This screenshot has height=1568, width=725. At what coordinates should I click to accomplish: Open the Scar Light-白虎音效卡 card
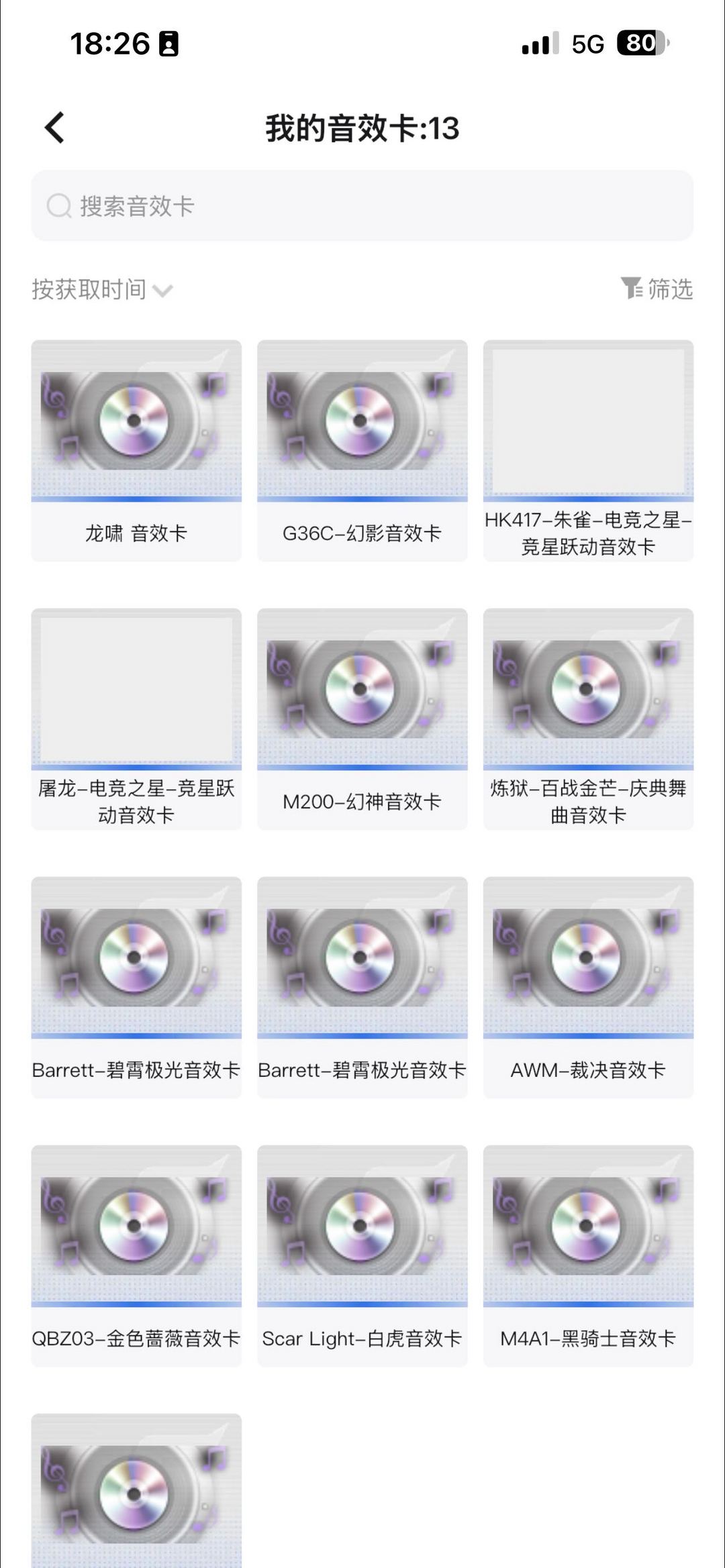[362, 1255]
